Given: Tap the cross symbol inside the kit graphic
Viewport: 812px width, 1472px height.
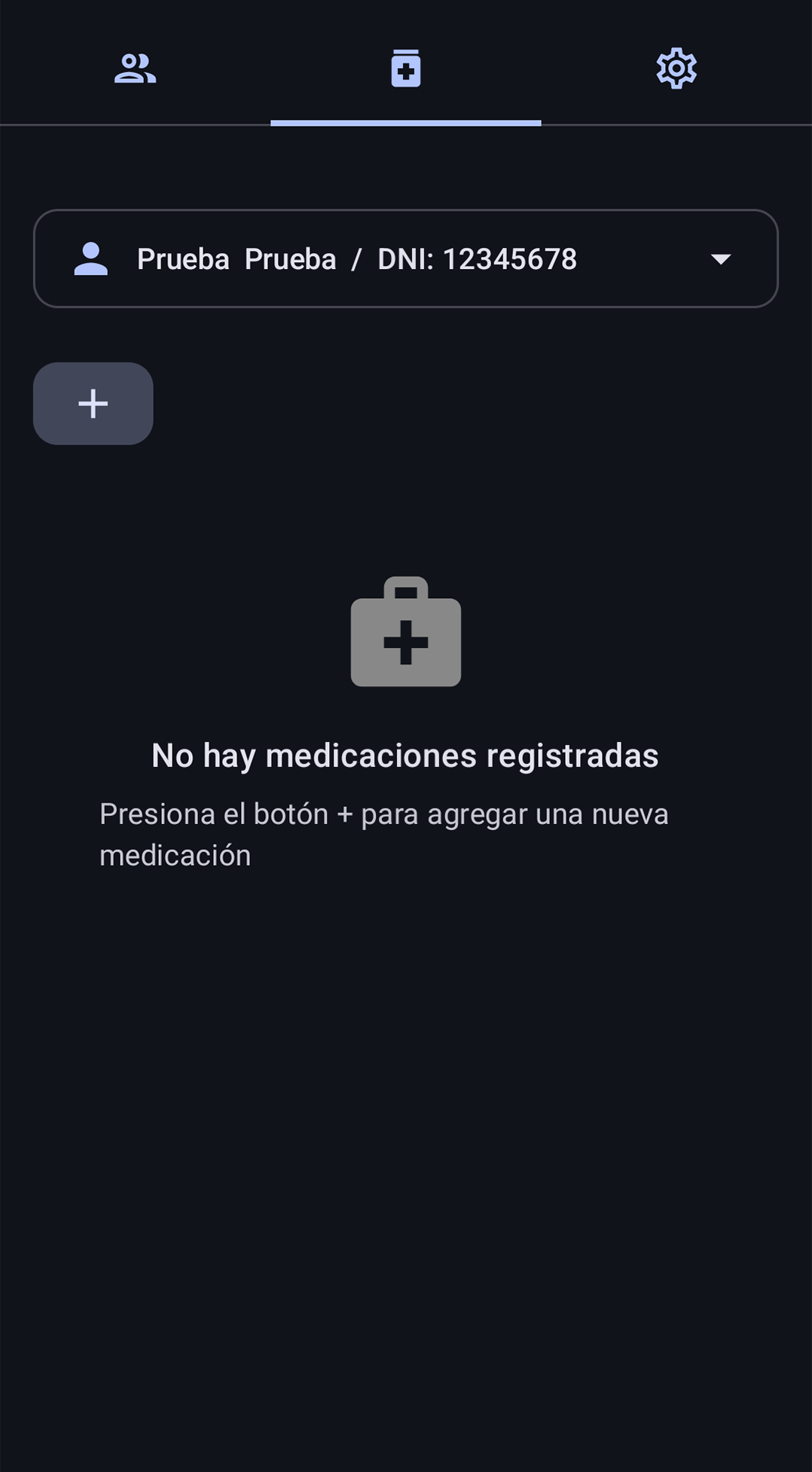Looking at the screenshot, I should [405, 642].
